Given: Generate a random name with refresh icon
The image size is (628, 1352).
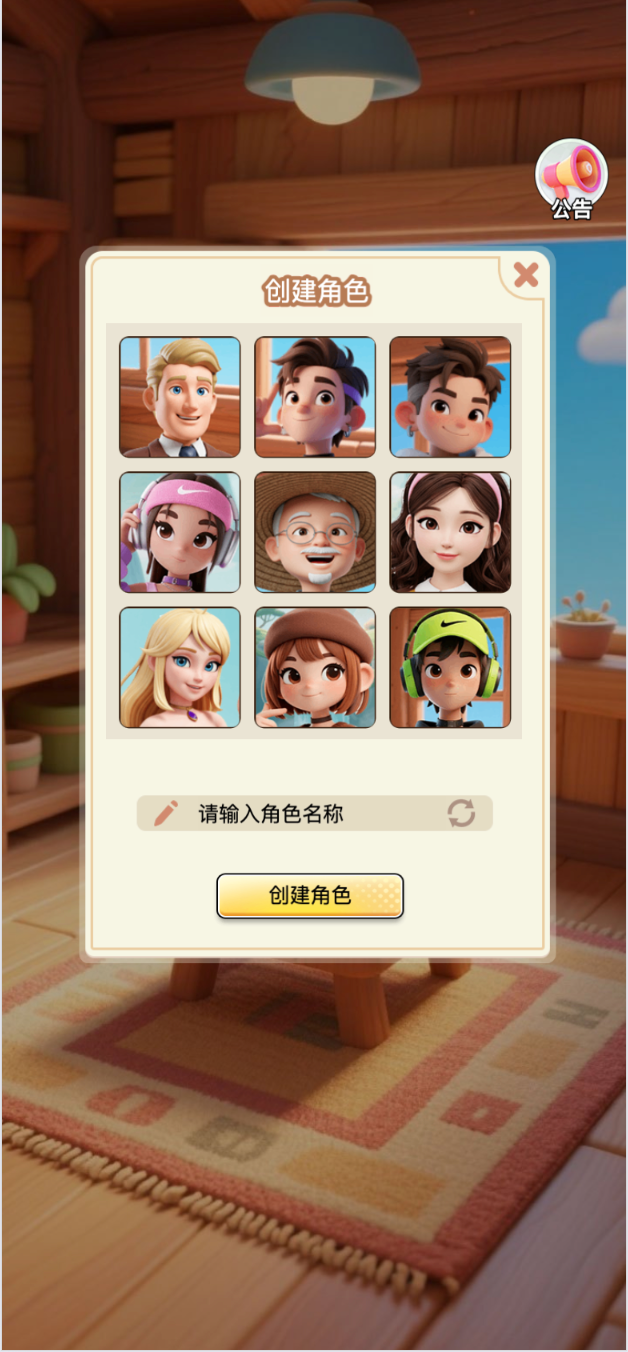Looking at the screenshot, I should pos(461,813).
